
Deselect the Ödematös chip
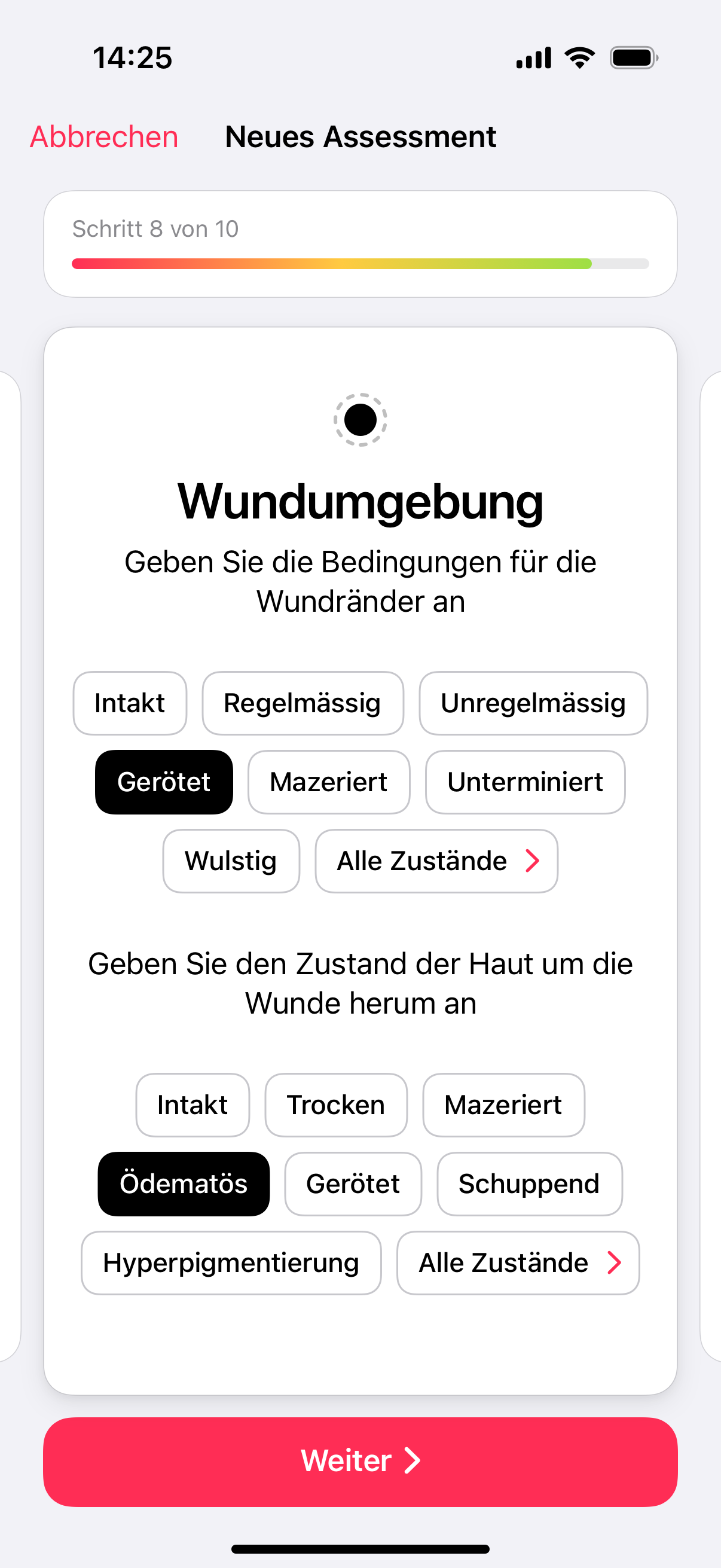(183, 1184)
